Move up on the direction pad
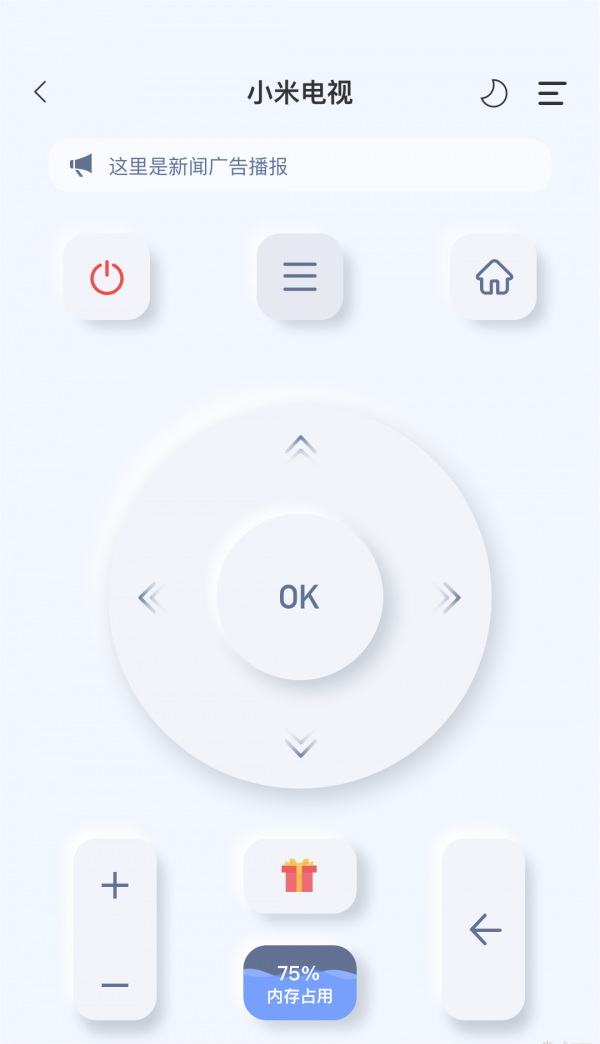Screen dimensions: 600x1044 (x=300, y=447)
